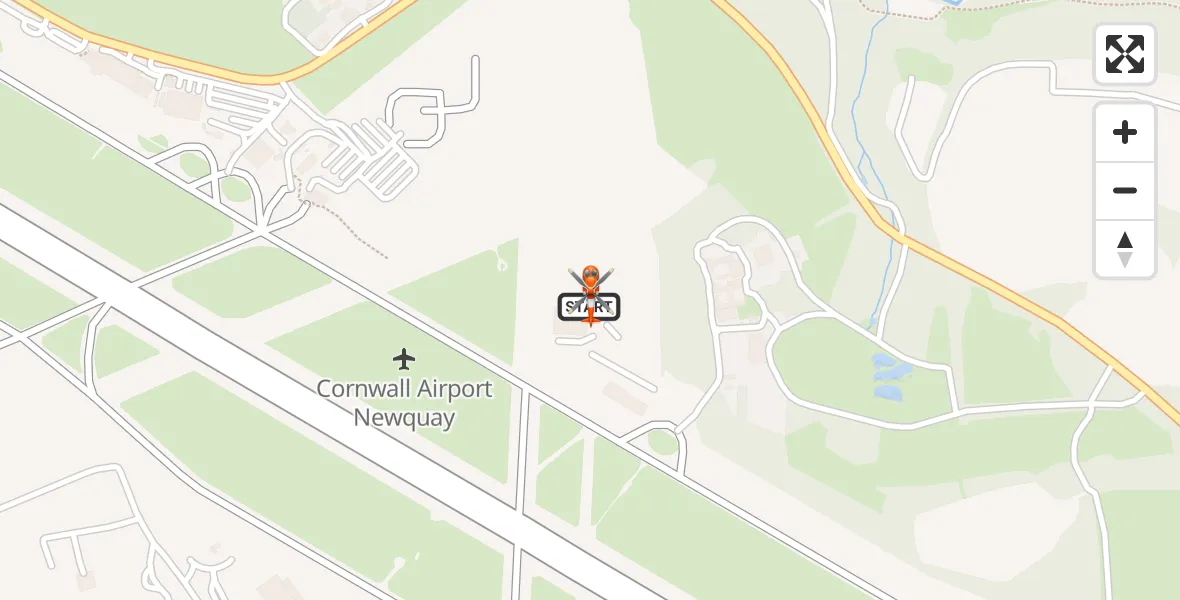
Task: Enter fullscreen map view
Action: tap(1125, 54)
